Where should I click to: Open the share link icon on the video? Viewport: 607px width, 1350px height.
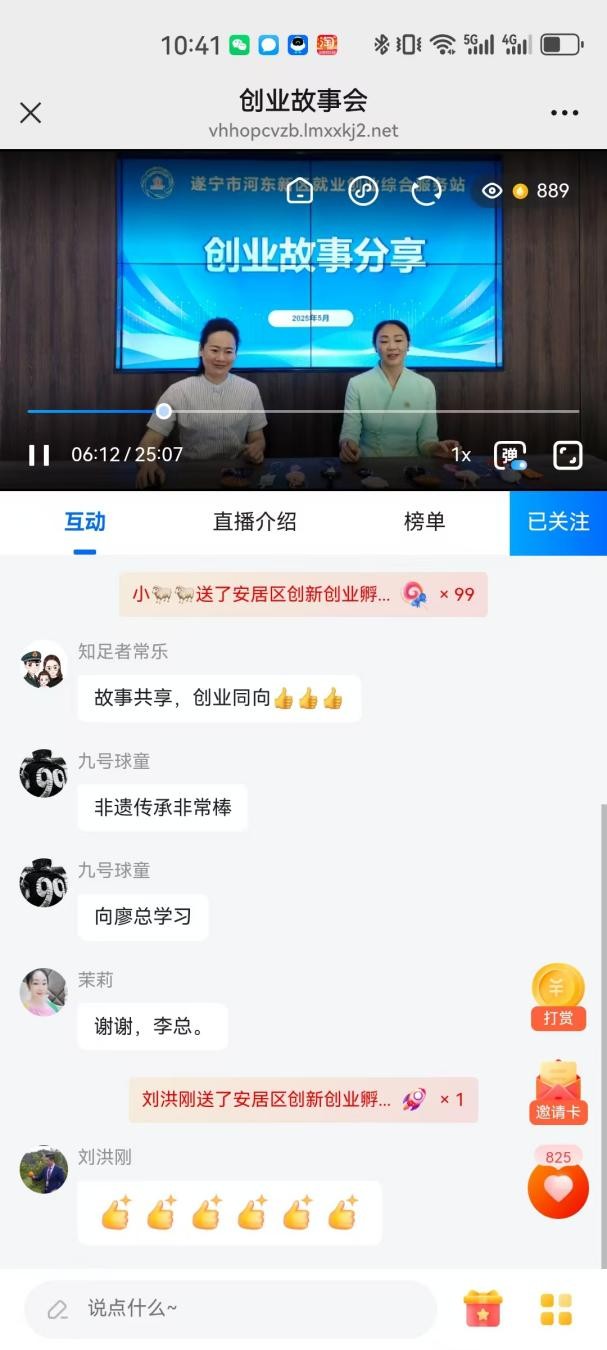click(362, 192)
